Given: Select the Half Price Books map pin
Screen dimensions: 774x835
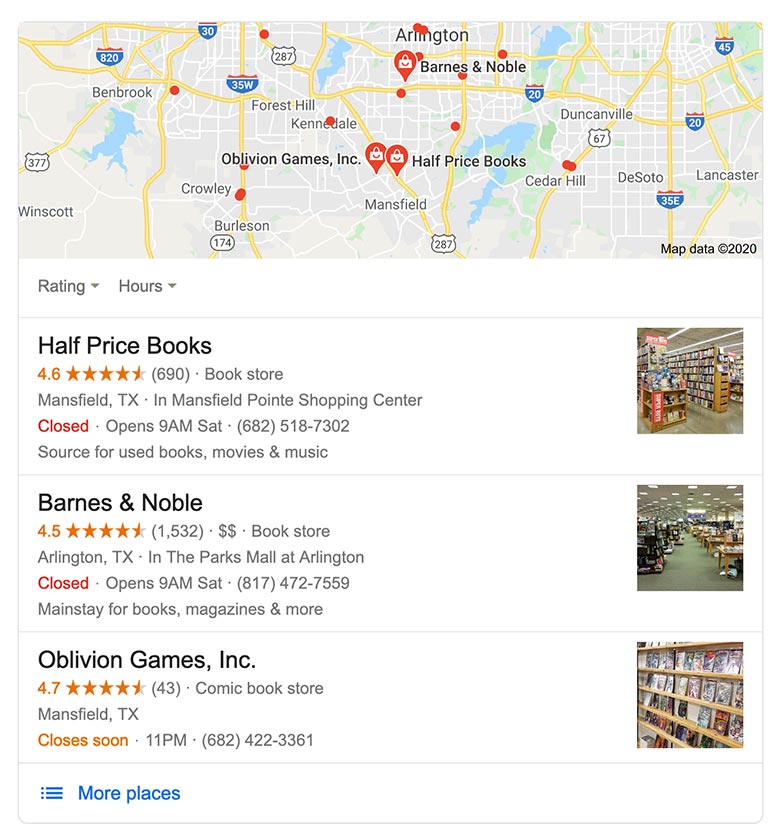Looking at the screenshot, I should click(x=397, y=158).
